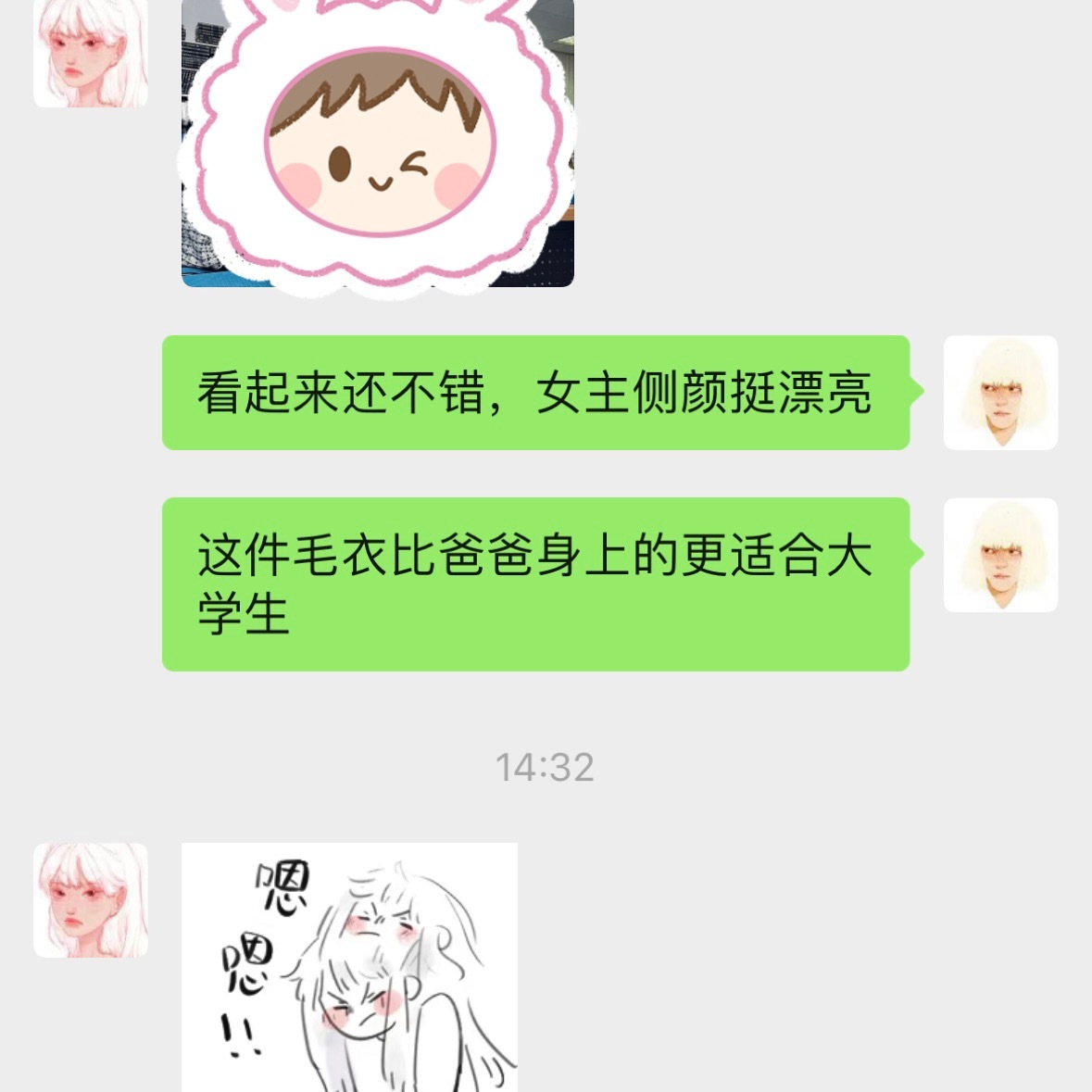Tap my avatar beside 这件毛衣 message

coord(1000,555)
